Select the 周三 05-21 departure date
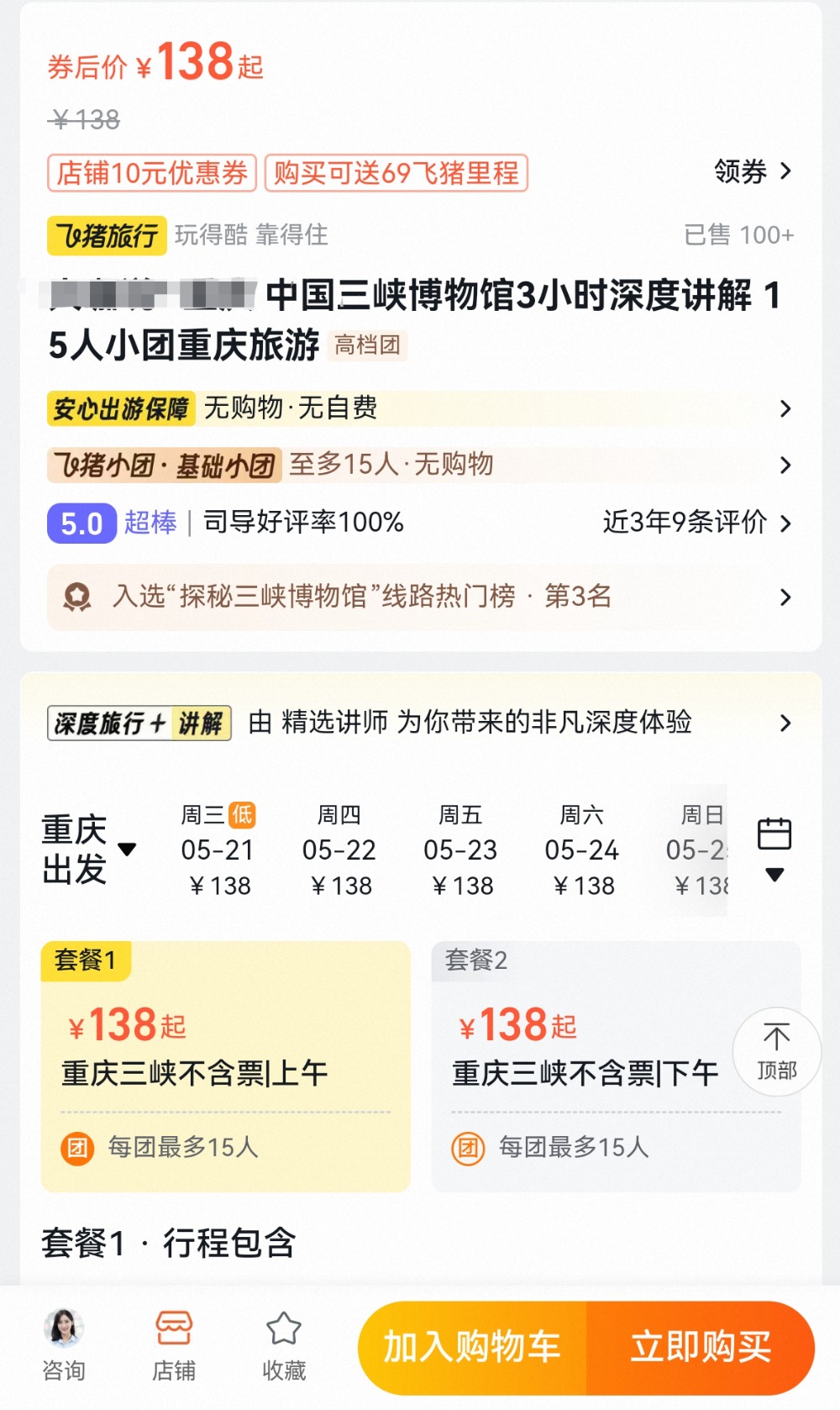 218,850
